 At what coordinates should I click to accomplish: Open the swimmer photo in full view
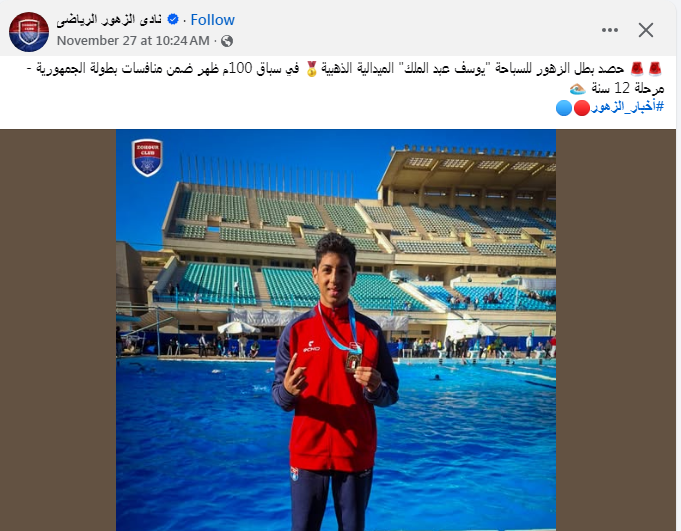pos(335,330)
